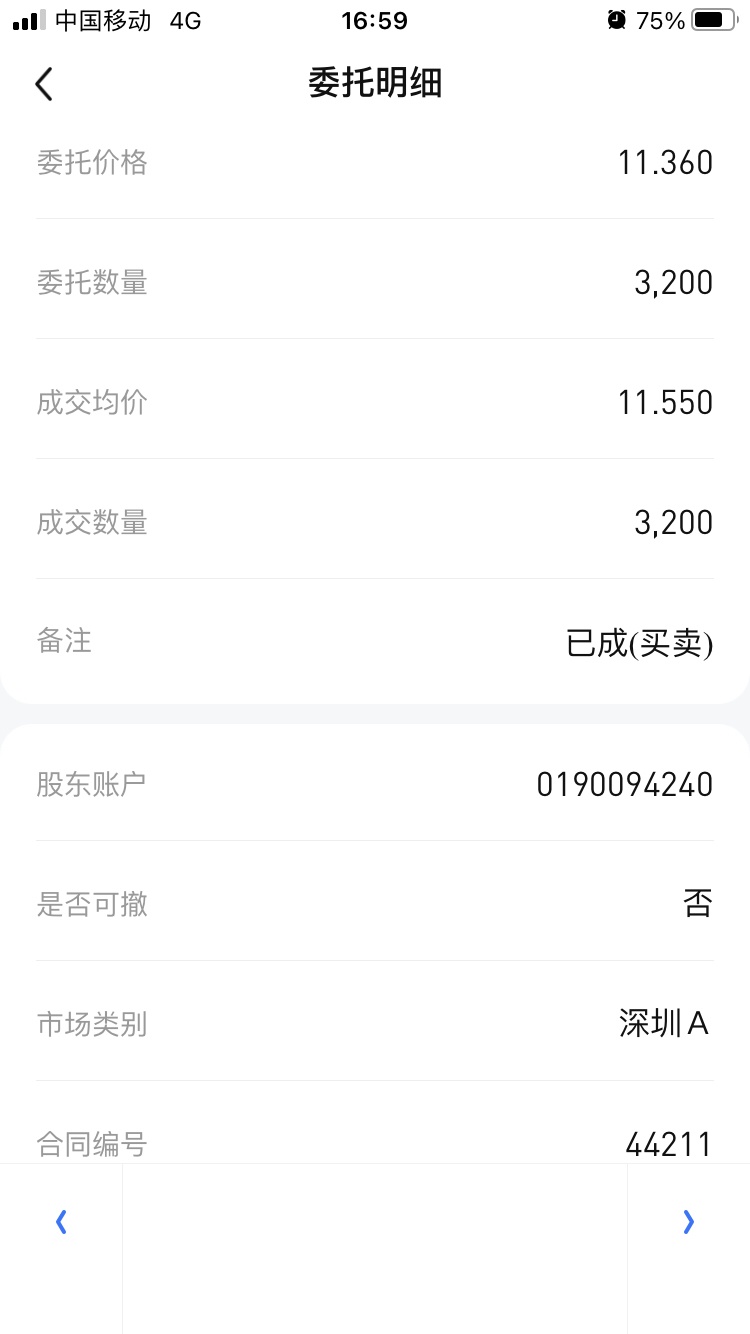Go back from 委托明细 page
This screenshot has height=1334, width=750.
click(x=44, y=84)
